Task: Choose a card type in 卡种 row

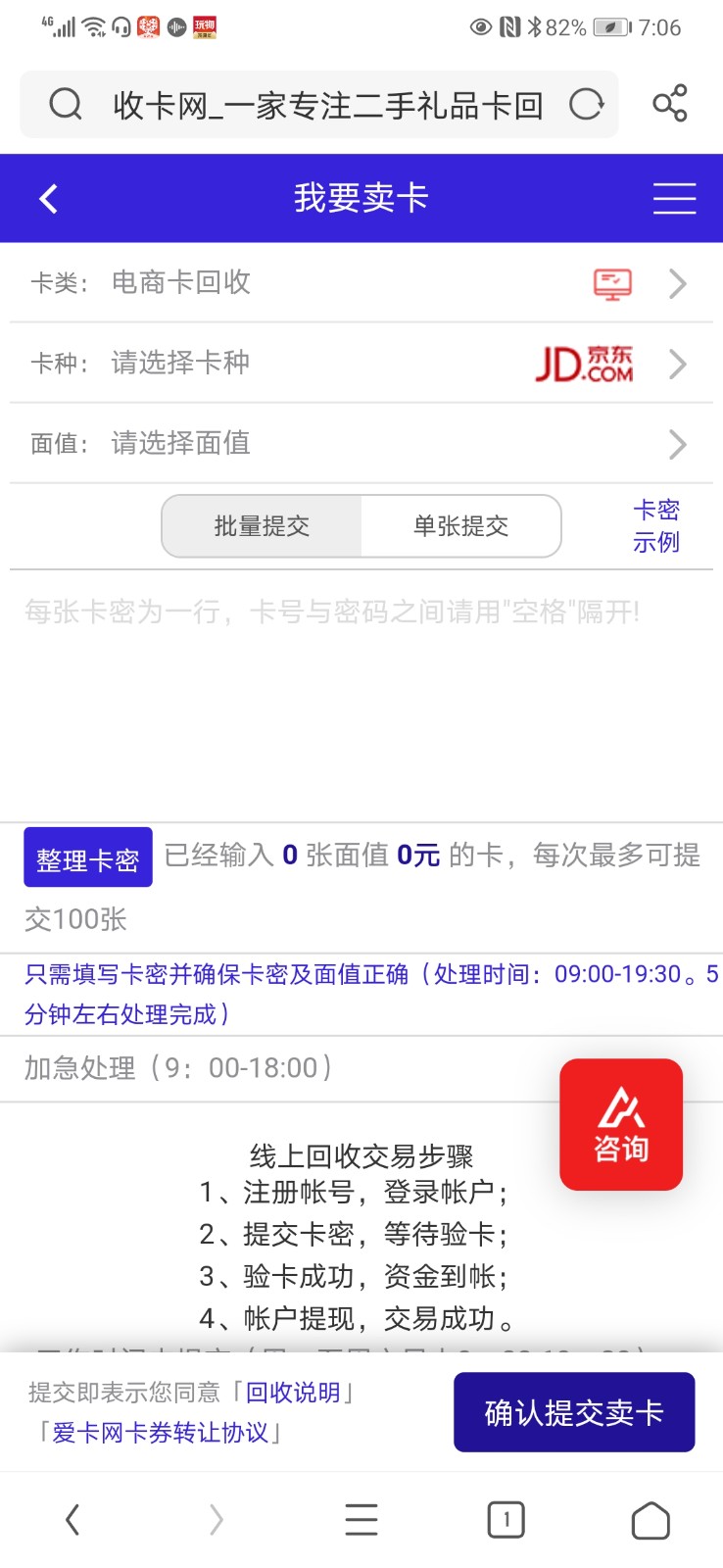Action: [361, 364]
